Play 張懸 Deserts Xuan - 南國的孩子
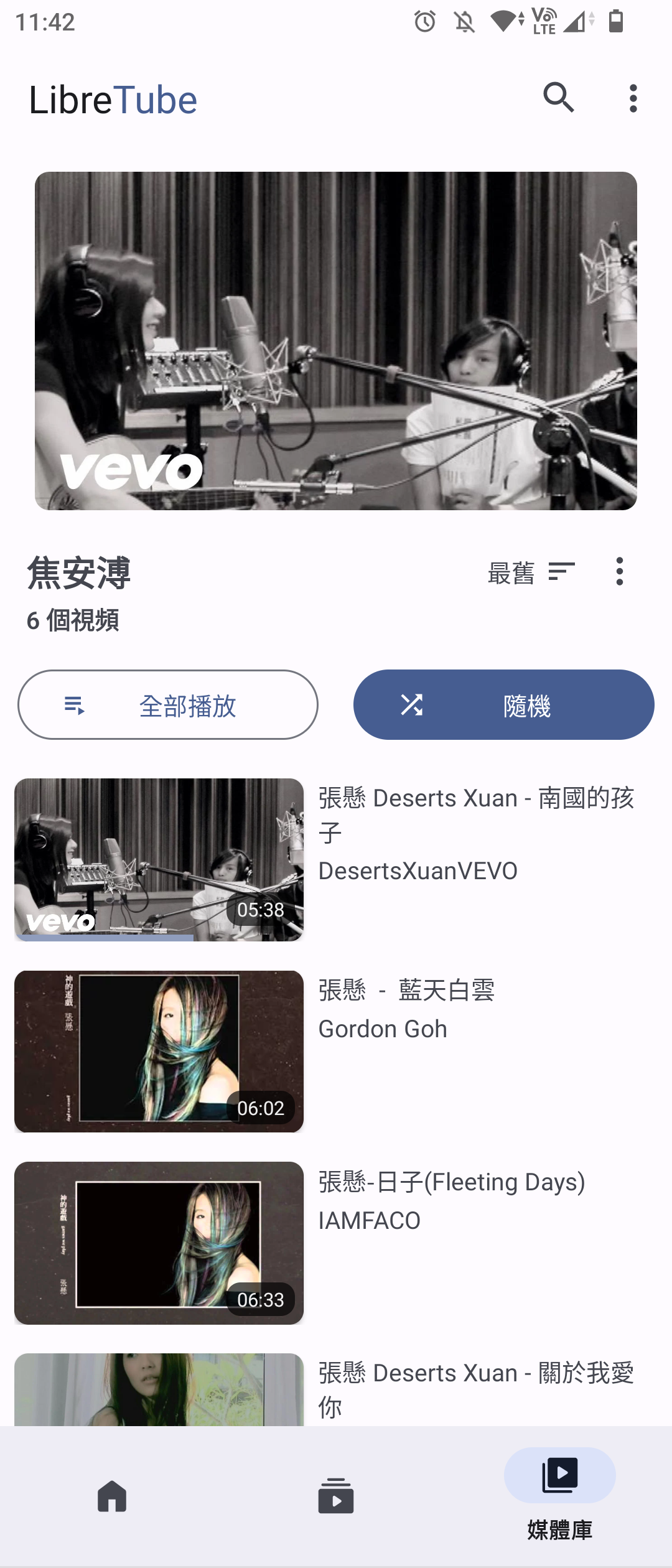The width and height of the screenshot is (672, 1568). click(x=159, y=859)
